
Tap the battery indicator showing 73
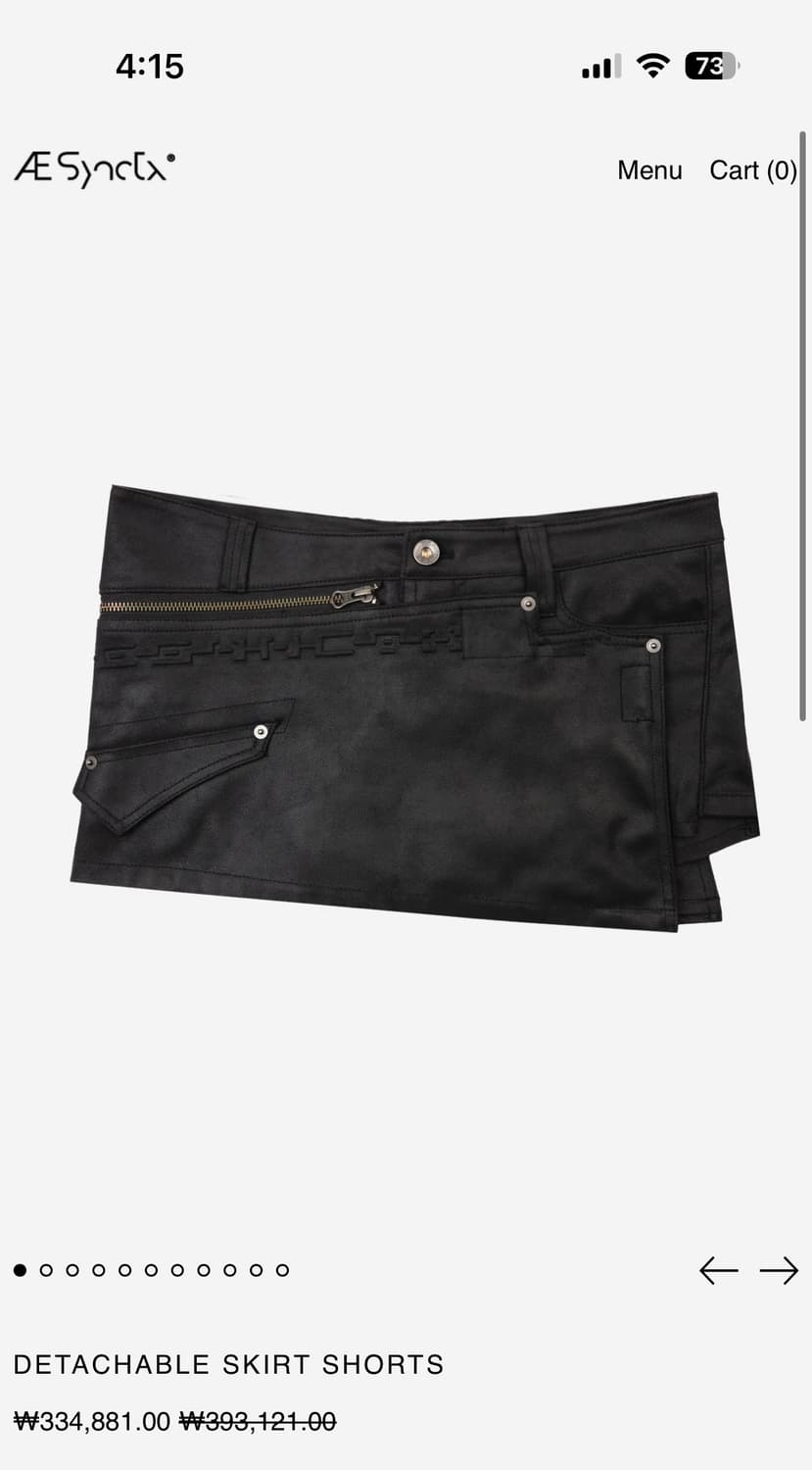pos(712,66)
